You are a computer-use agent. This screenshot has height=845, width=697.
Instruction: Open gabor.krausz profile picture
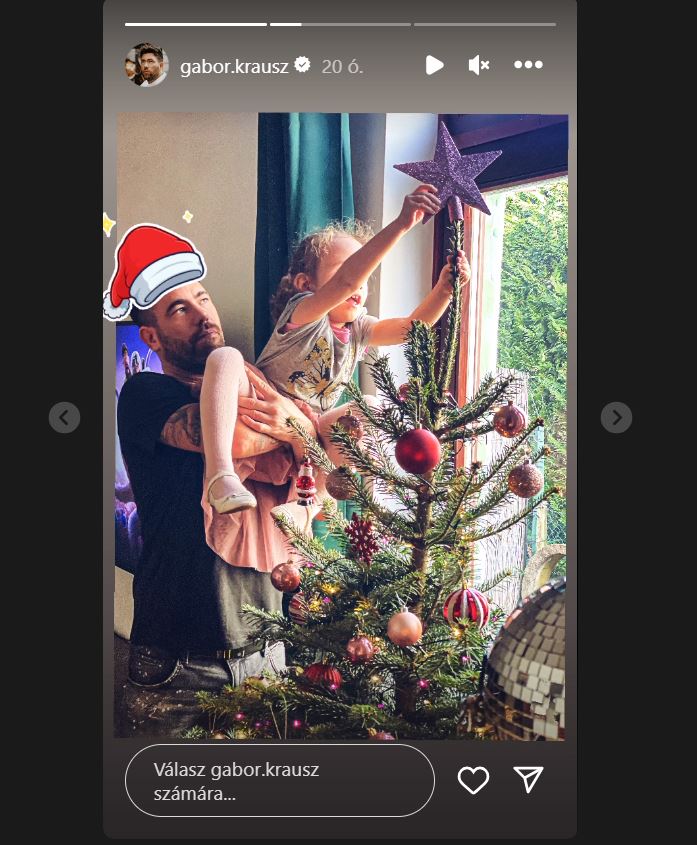pyautogui.click(x=146, y=66)
